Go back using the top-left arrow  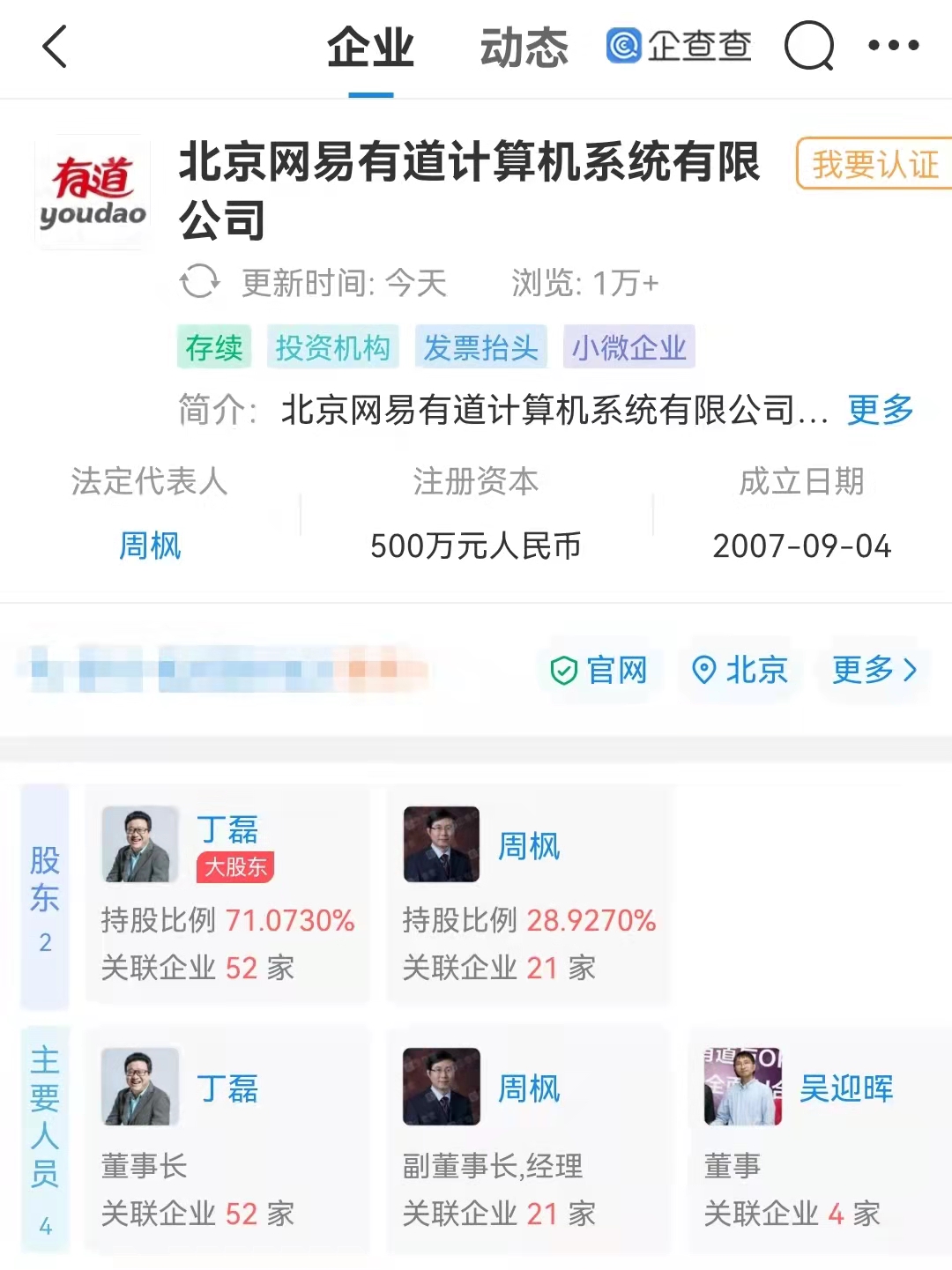tap(55, 47)
